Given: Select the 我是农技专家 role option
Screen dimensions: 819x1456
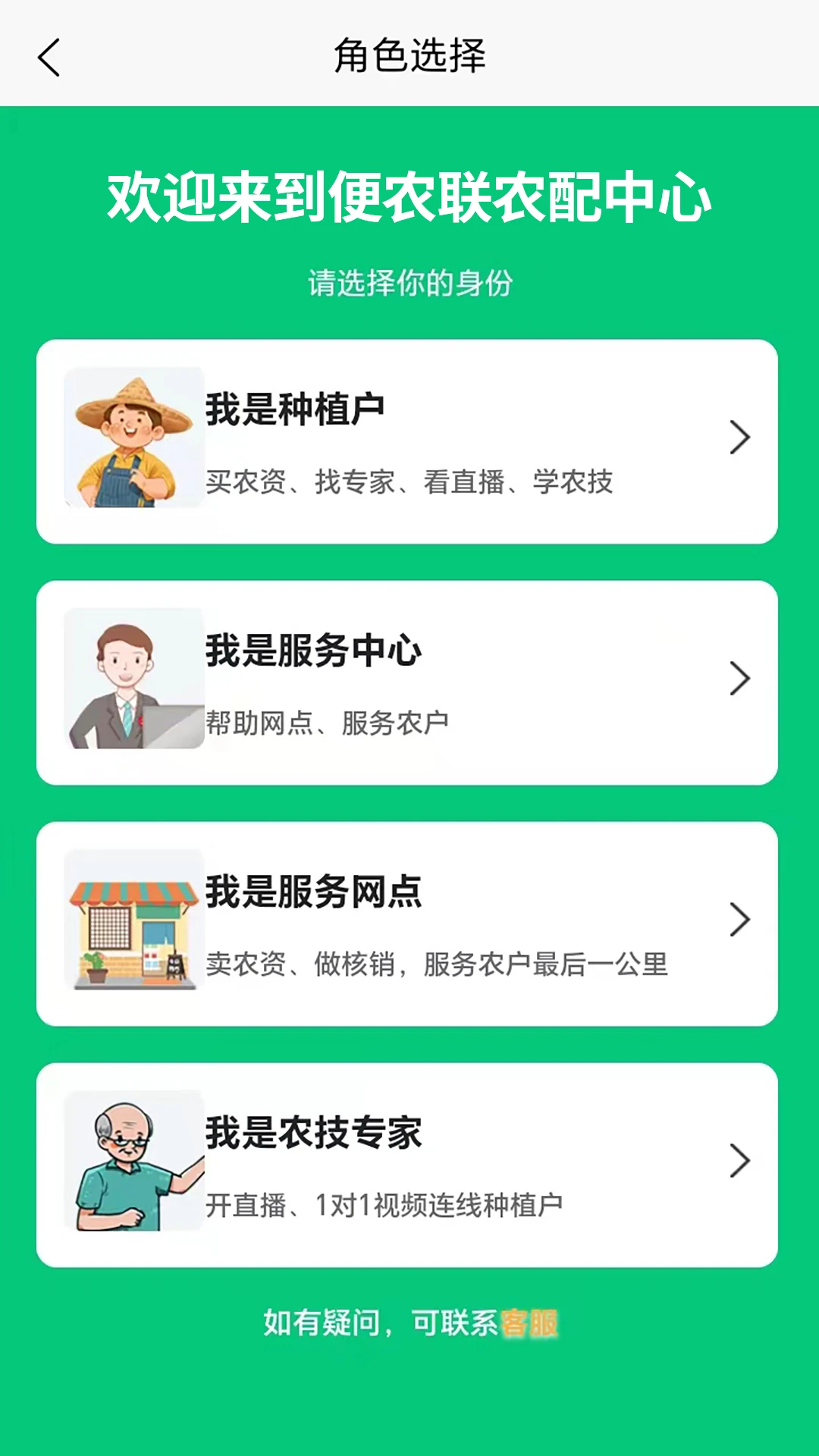Looking at the screenshot, I should (x=409, y=1163).
